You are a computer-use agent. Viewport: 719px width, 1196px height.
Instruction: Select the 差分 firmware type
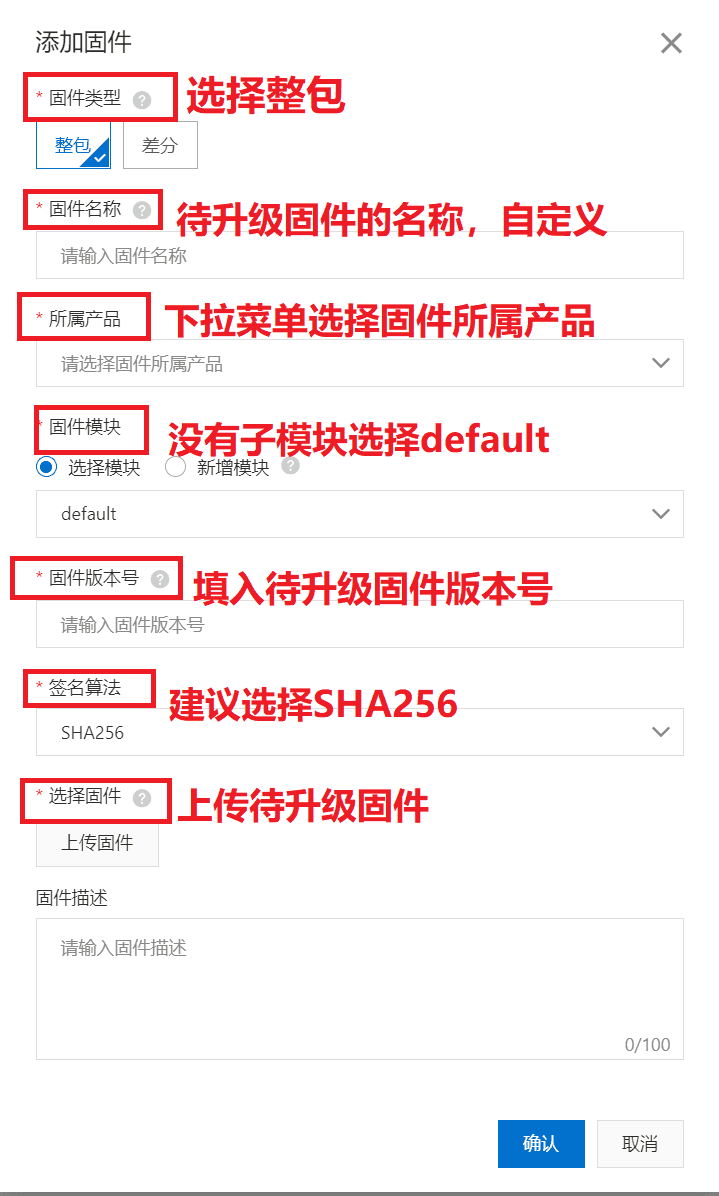click(160, 146)
